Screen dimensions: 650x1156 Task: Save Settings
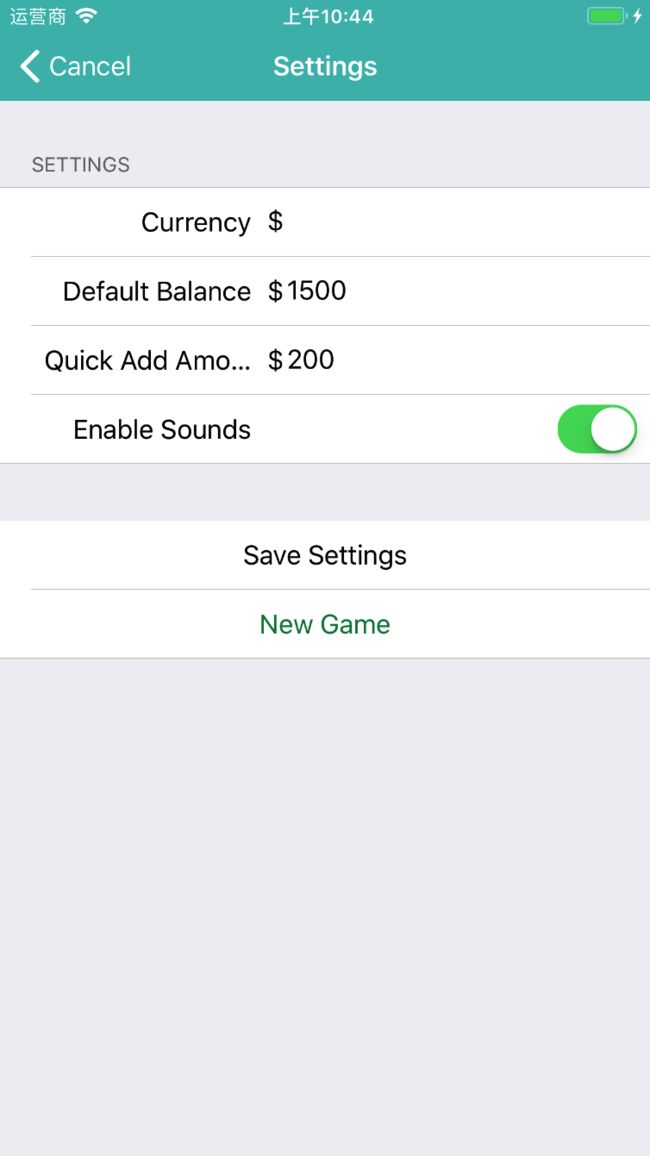pyautogui.click(x=325, y=555)
